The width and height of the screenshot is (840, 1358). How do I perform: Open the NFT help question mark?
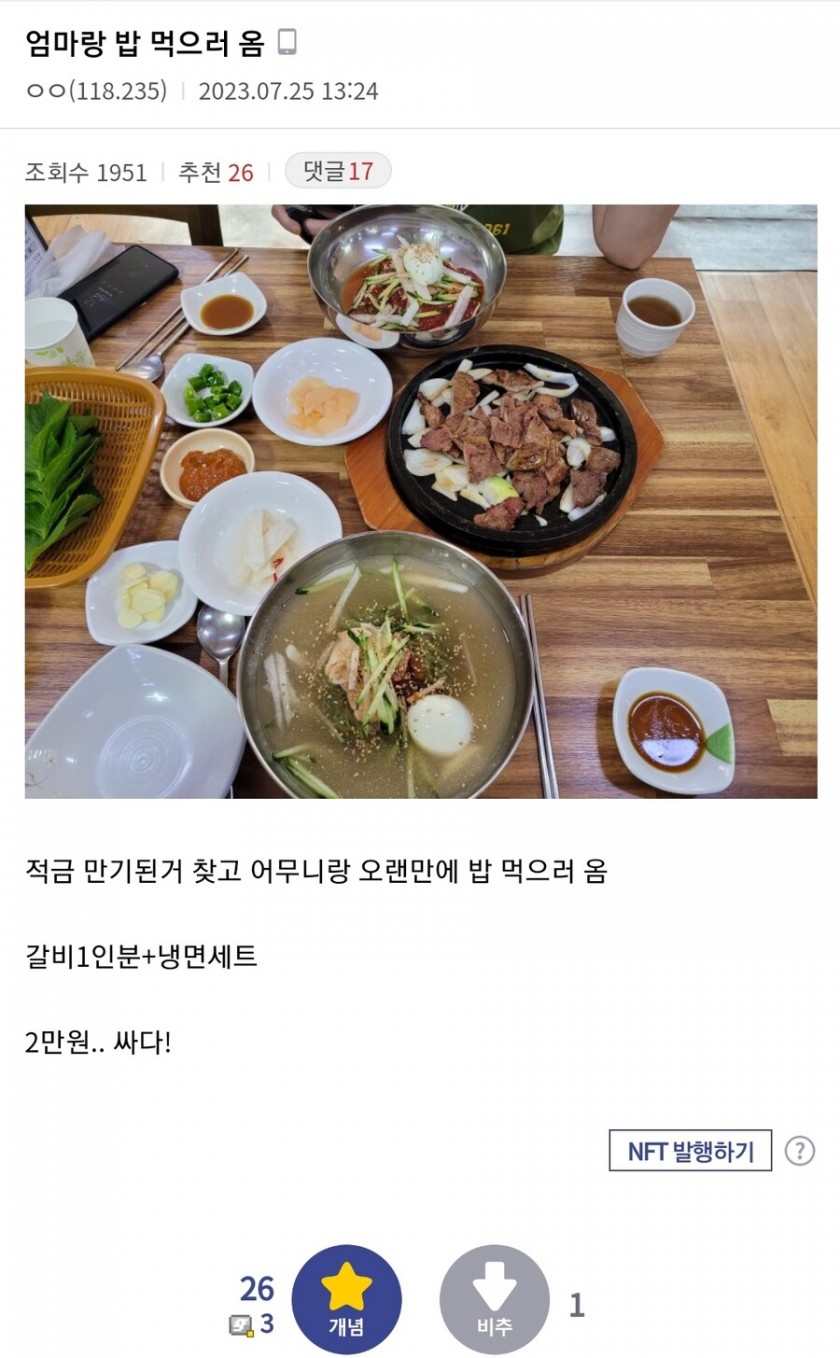point(799,1150)
